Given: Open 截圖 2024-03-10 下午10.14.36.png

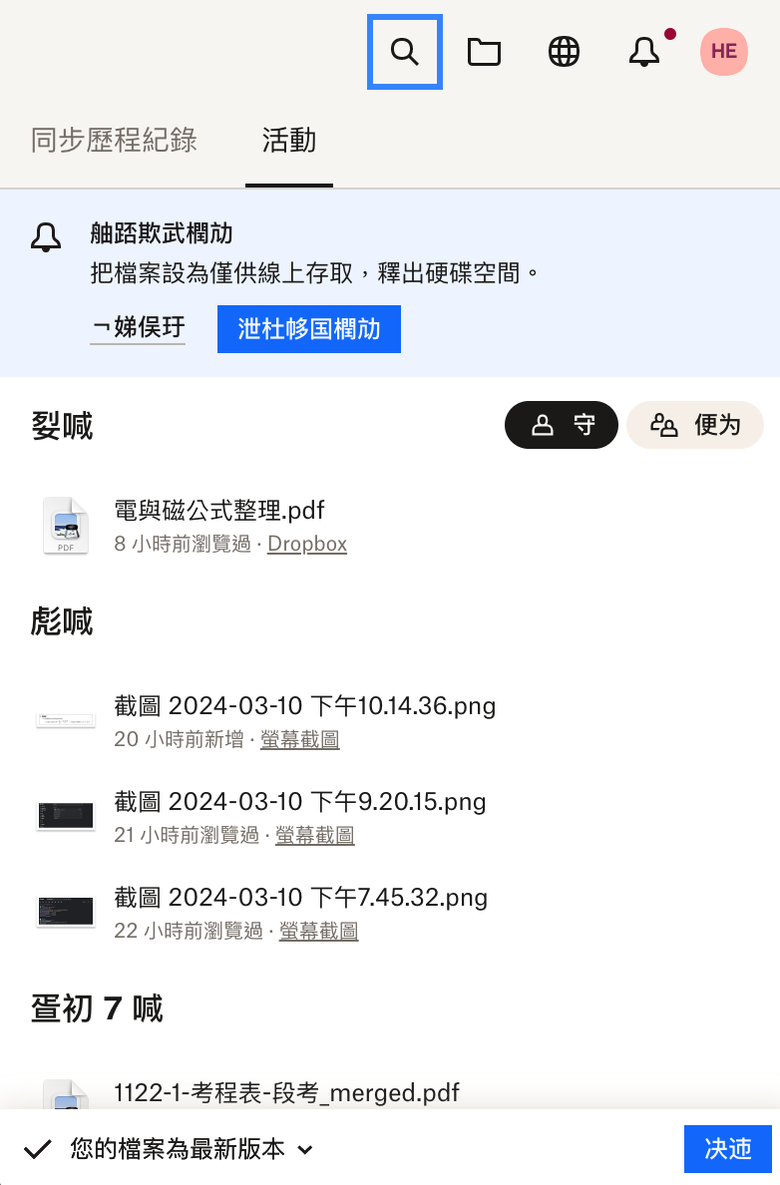Looking at the screenshot, I should (305, 706).
